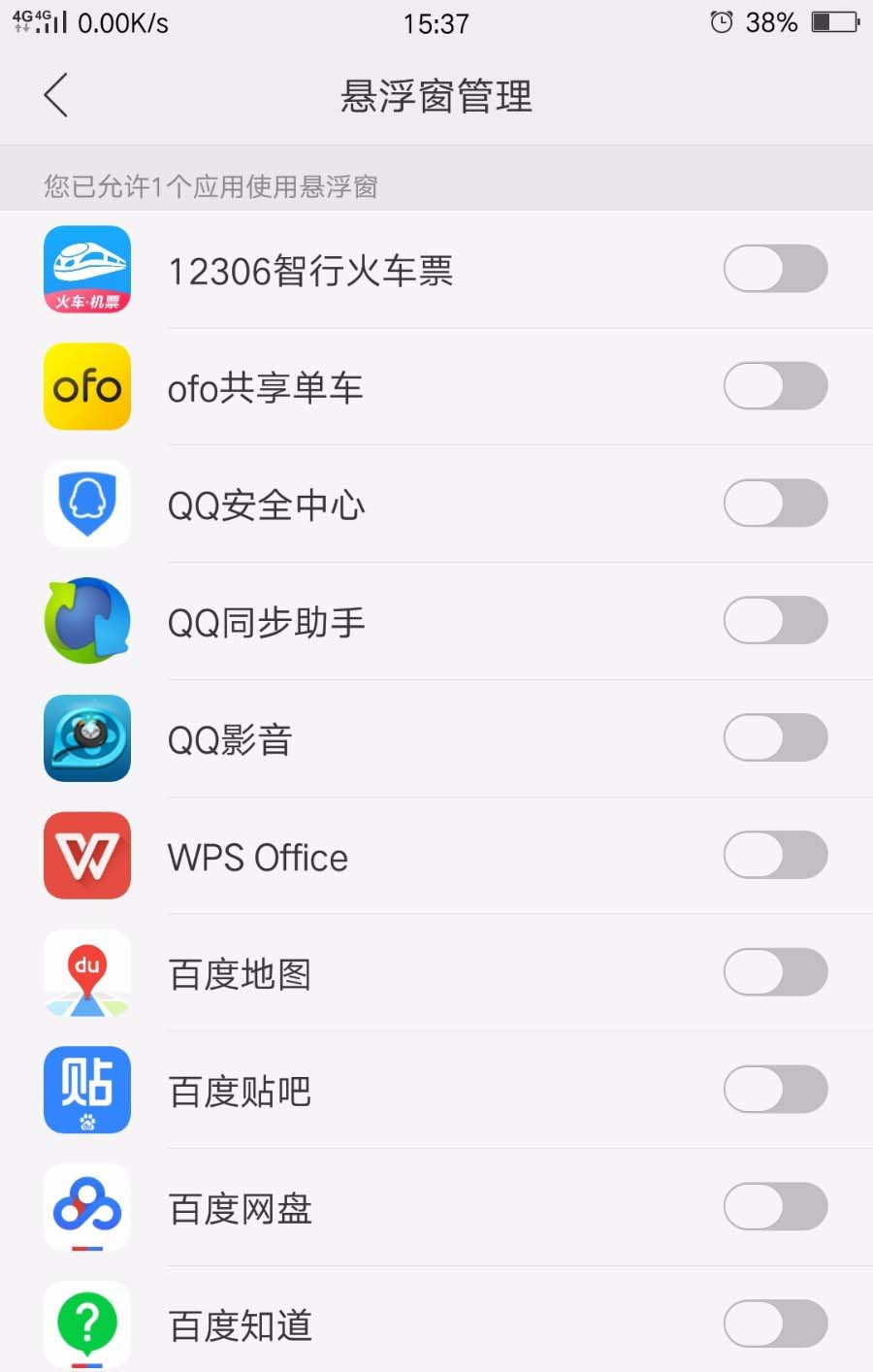Open the 百度地图 map pin icon
Viewport: 873px width, 1372px height.
point(86,973)
